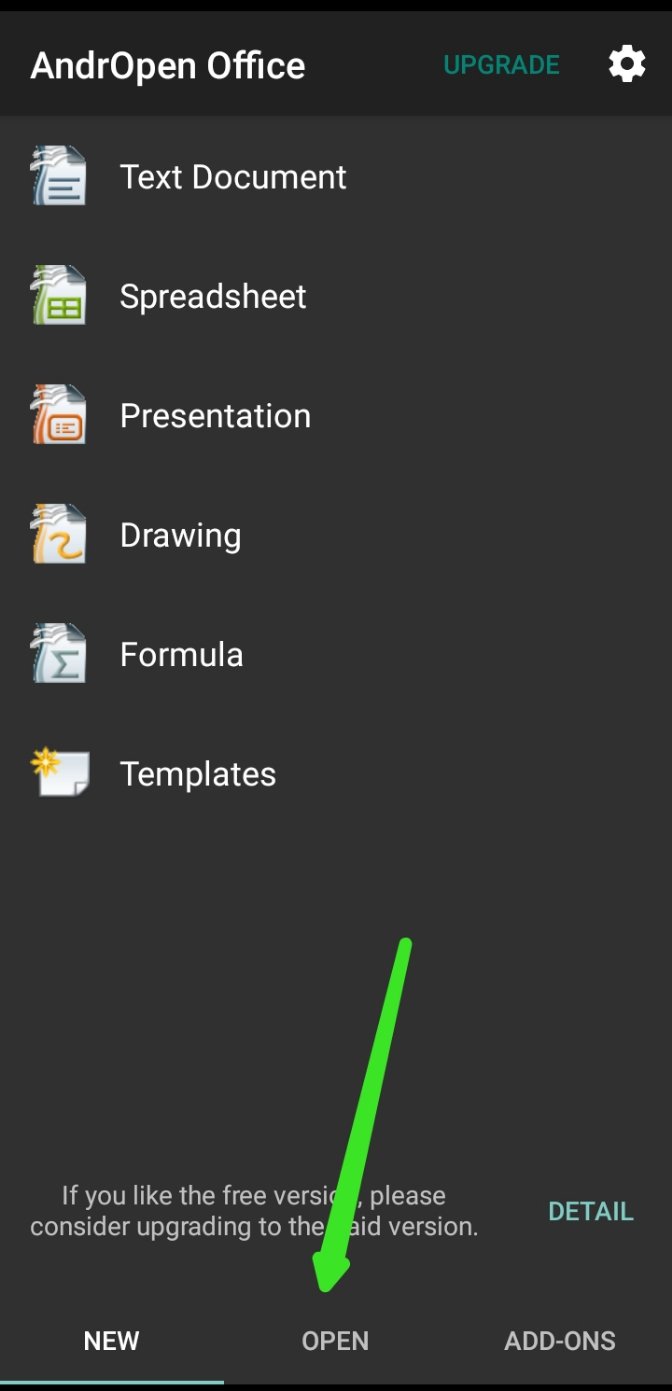The image size is (672, 1391).
Task: Switch to the ADD-ONS tab
Action: pyautogui.click(x=560, y=1341)
